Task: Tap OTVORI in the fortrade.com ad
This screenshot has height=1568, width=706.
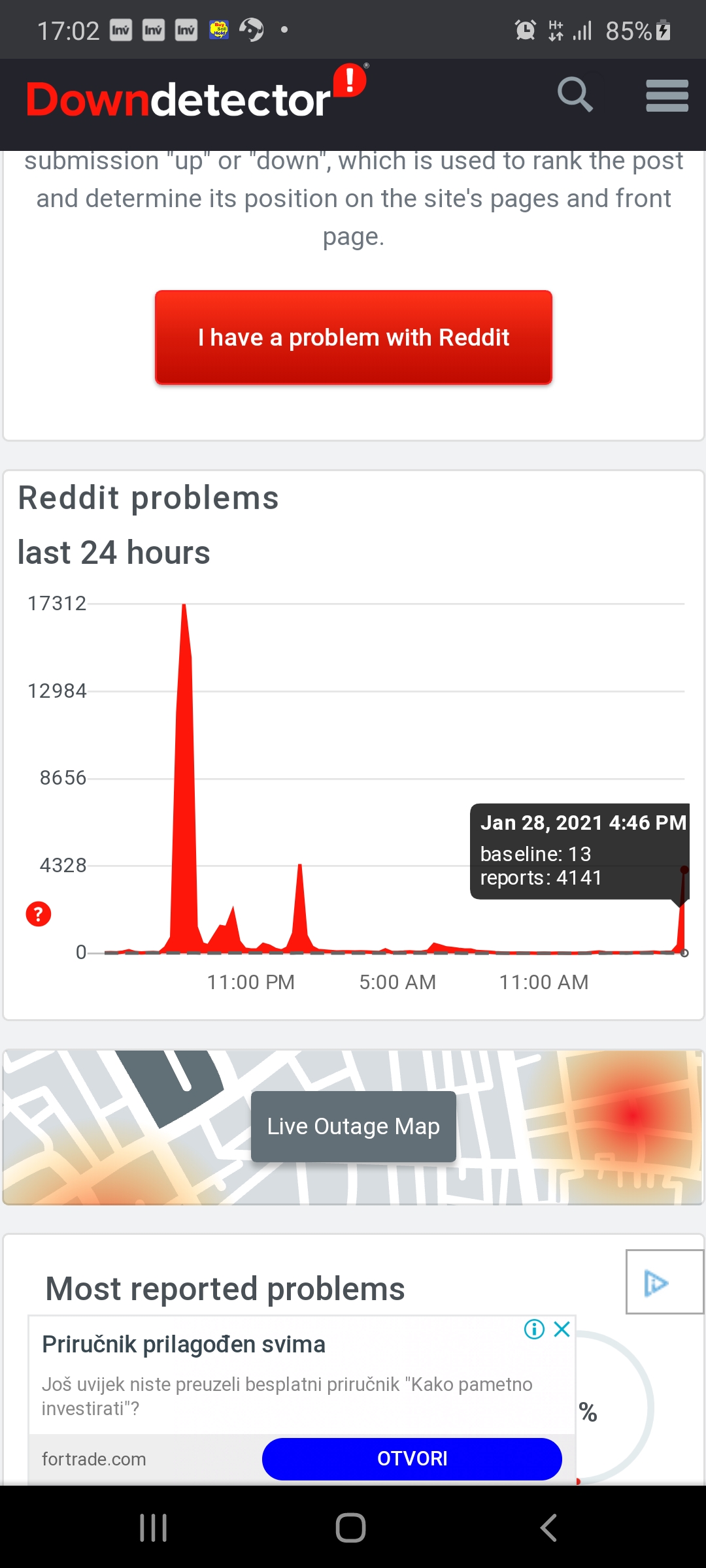Action: point(412,1458)
